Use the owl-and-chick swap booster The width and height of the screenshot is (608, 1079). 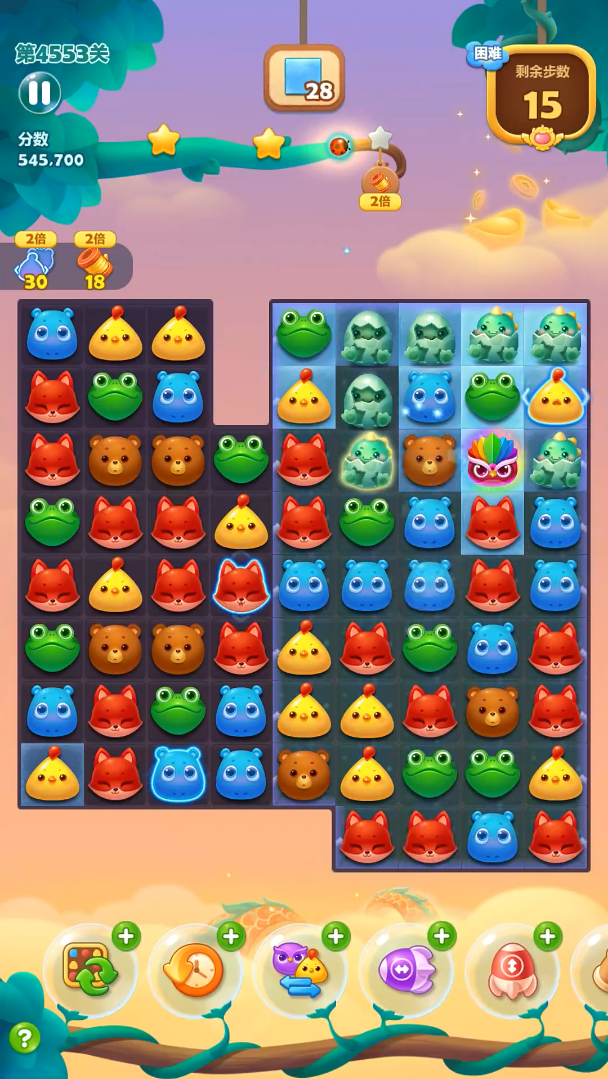[300, 970]
